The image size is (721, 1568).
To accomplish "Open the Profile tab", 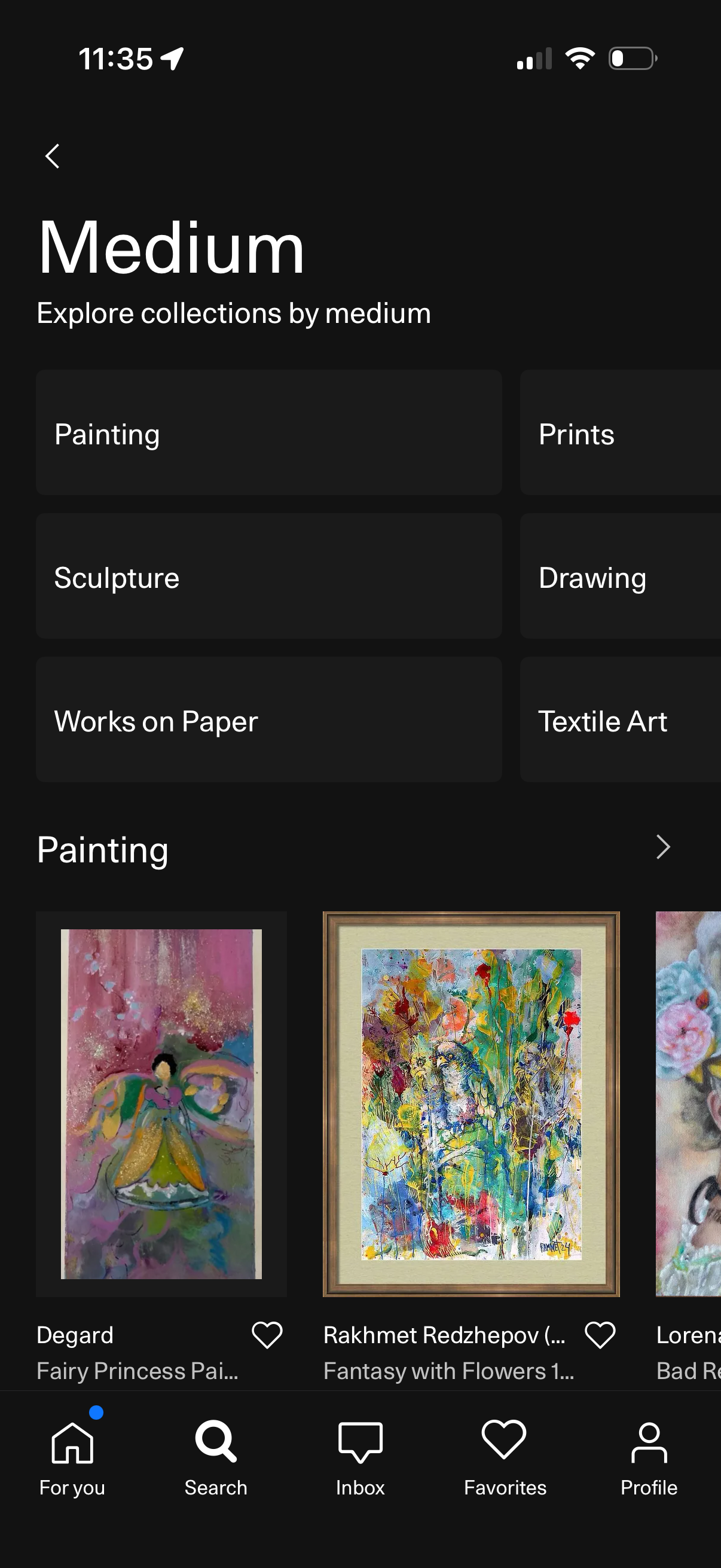I will (649, 1461).
